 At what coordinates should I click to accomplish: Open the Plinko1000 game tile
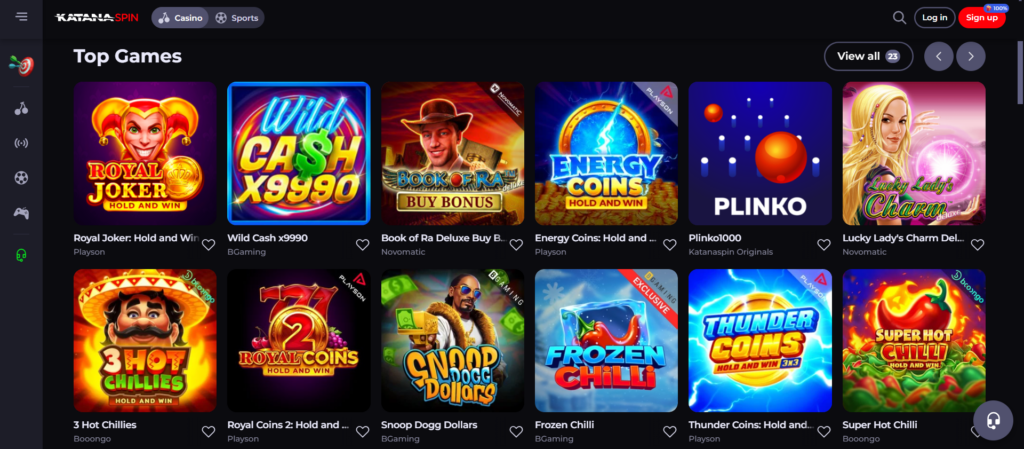(x=760, y=153)
